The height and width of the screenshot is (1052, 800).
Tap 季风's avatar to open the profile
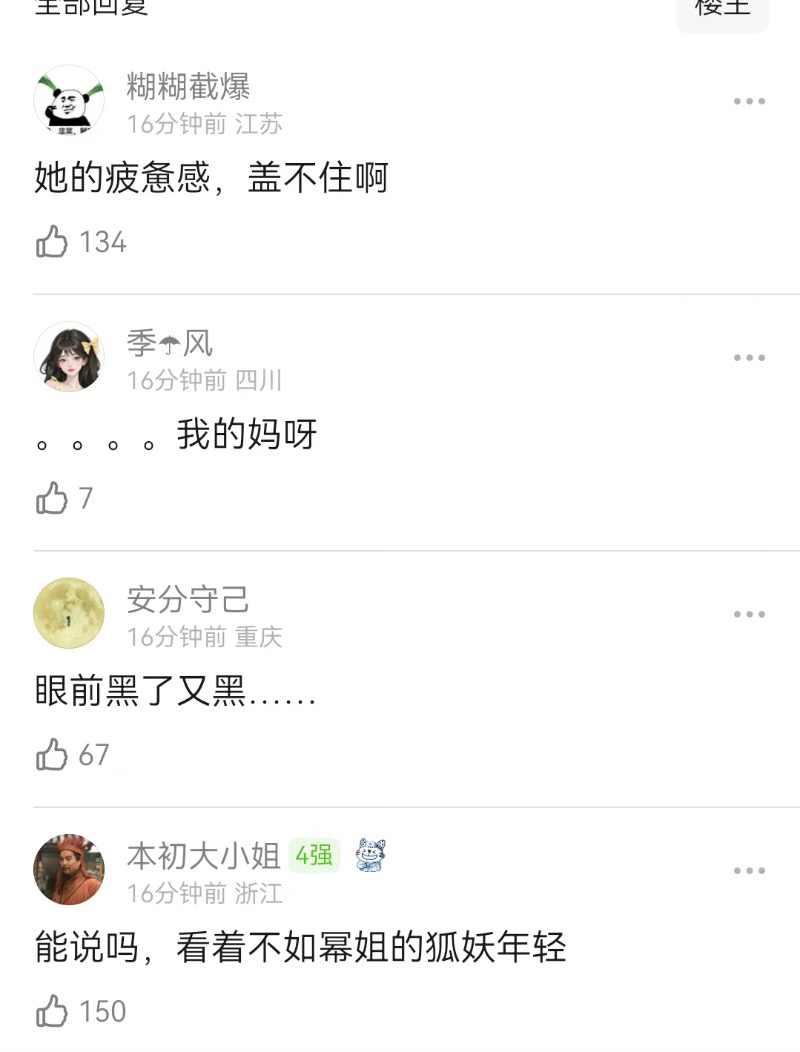coord(69,357)
